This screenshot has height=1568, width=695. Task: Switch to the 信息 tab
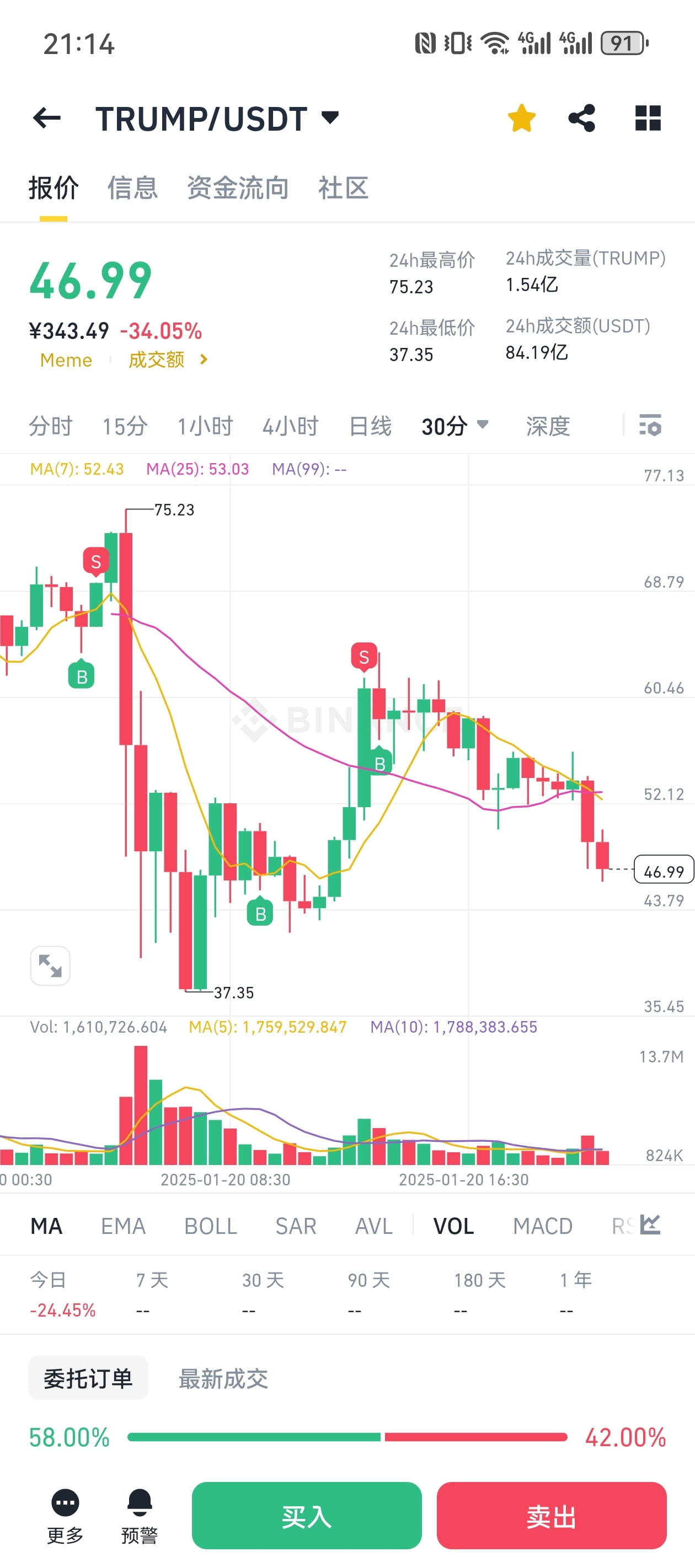point(133,187)
